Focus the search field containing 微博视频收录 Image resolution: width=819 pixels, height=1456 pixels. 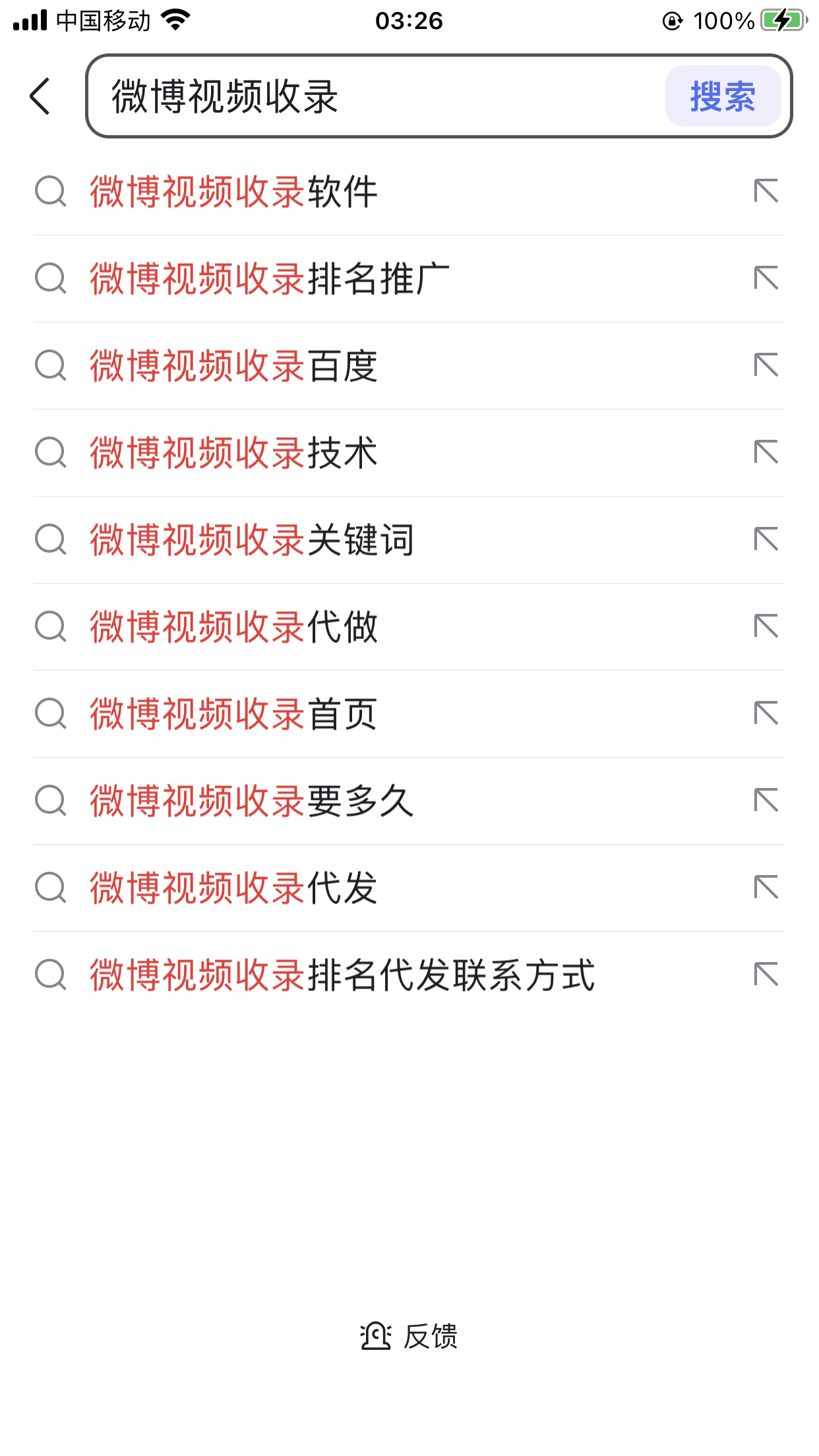point(376,96)
